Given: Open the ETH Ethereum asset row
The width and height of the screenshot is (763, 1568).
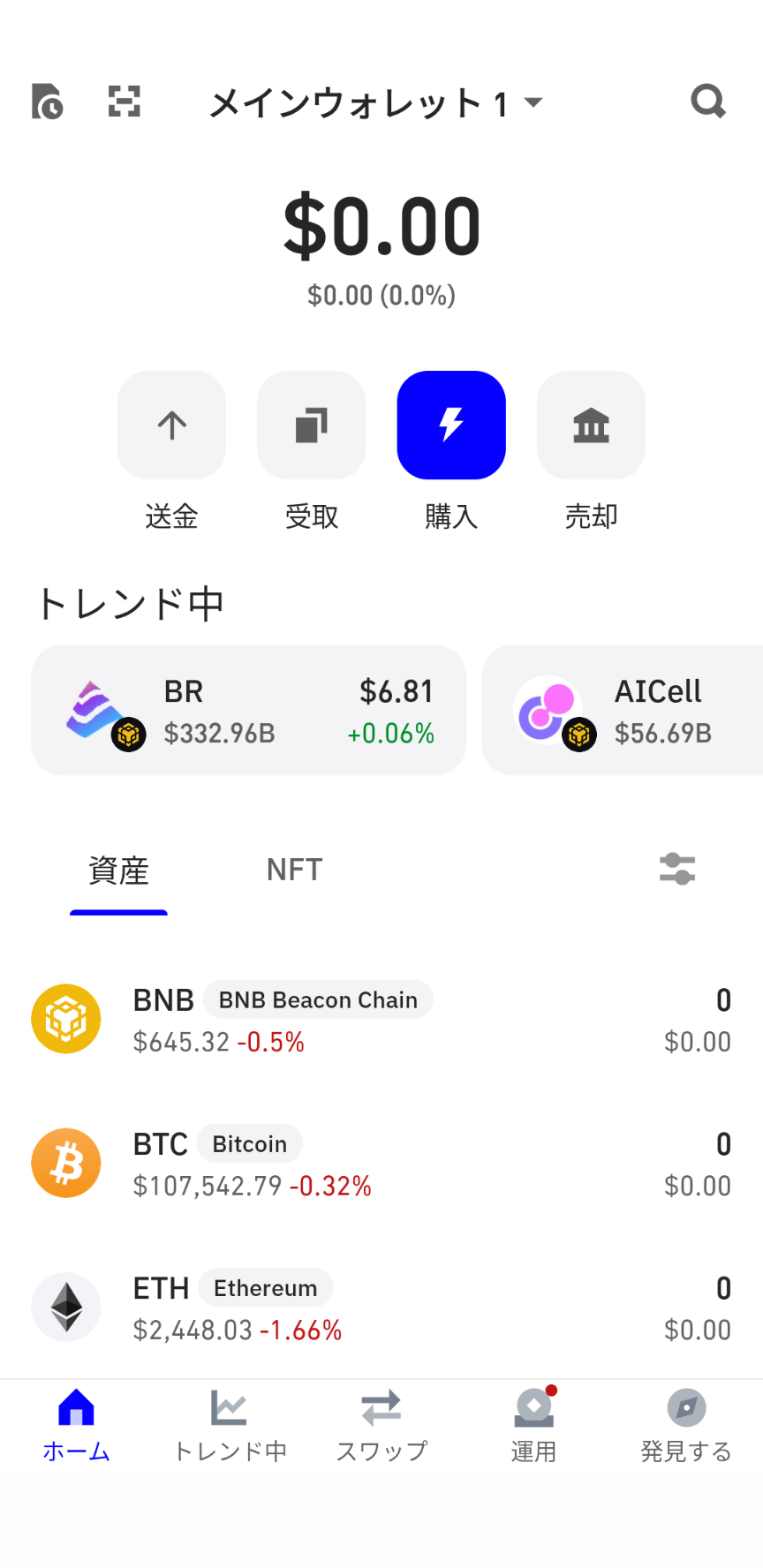Looking at the screenshot, I should click(381, 1307).
